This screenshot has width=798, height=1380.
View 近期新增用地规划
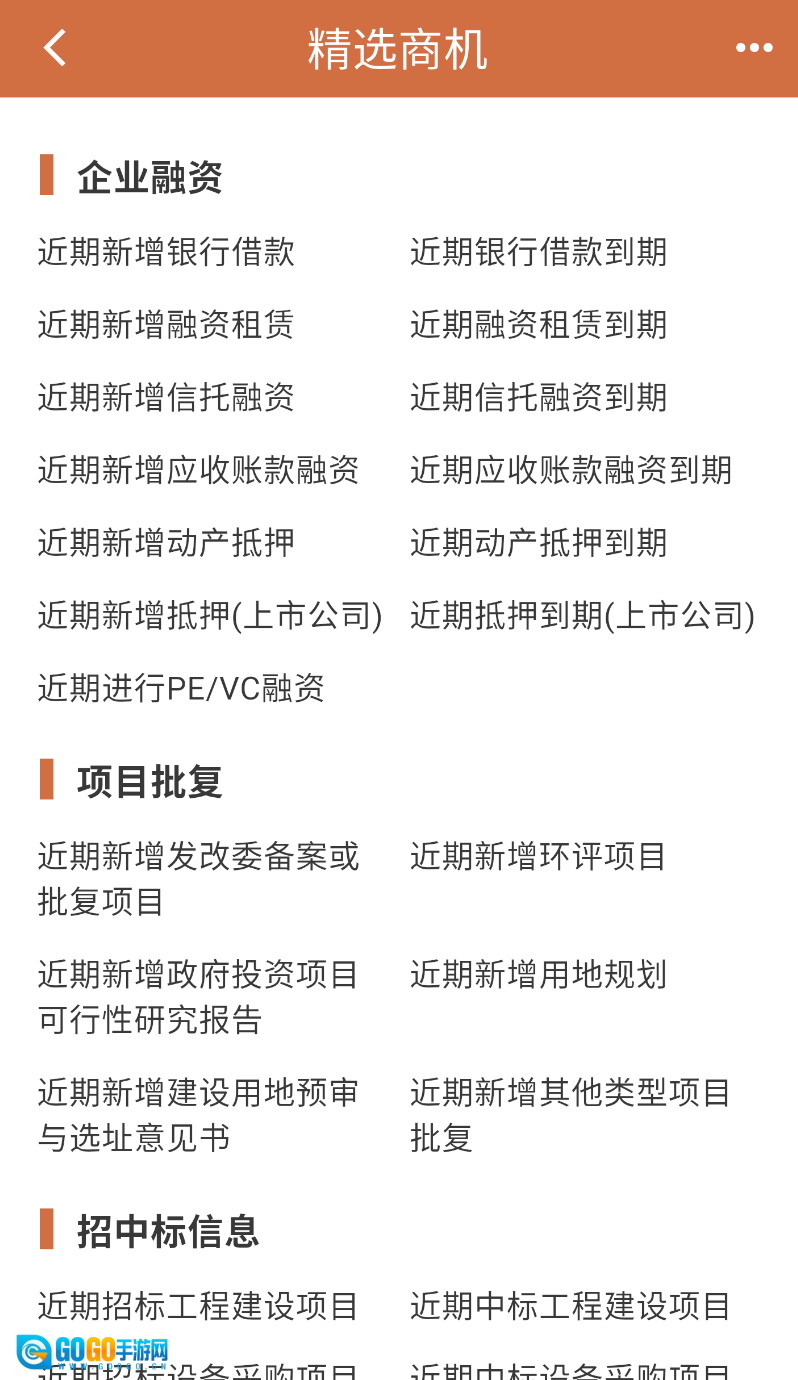538,974
